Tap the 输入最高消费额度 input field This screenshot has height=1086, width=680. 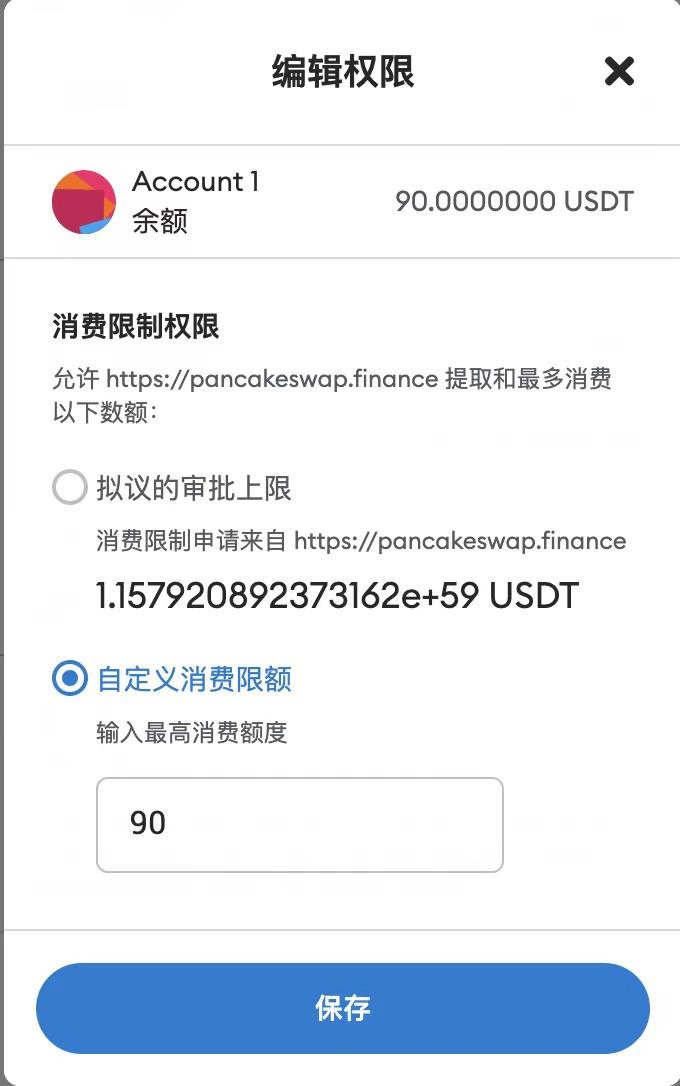tap(299, 824)
